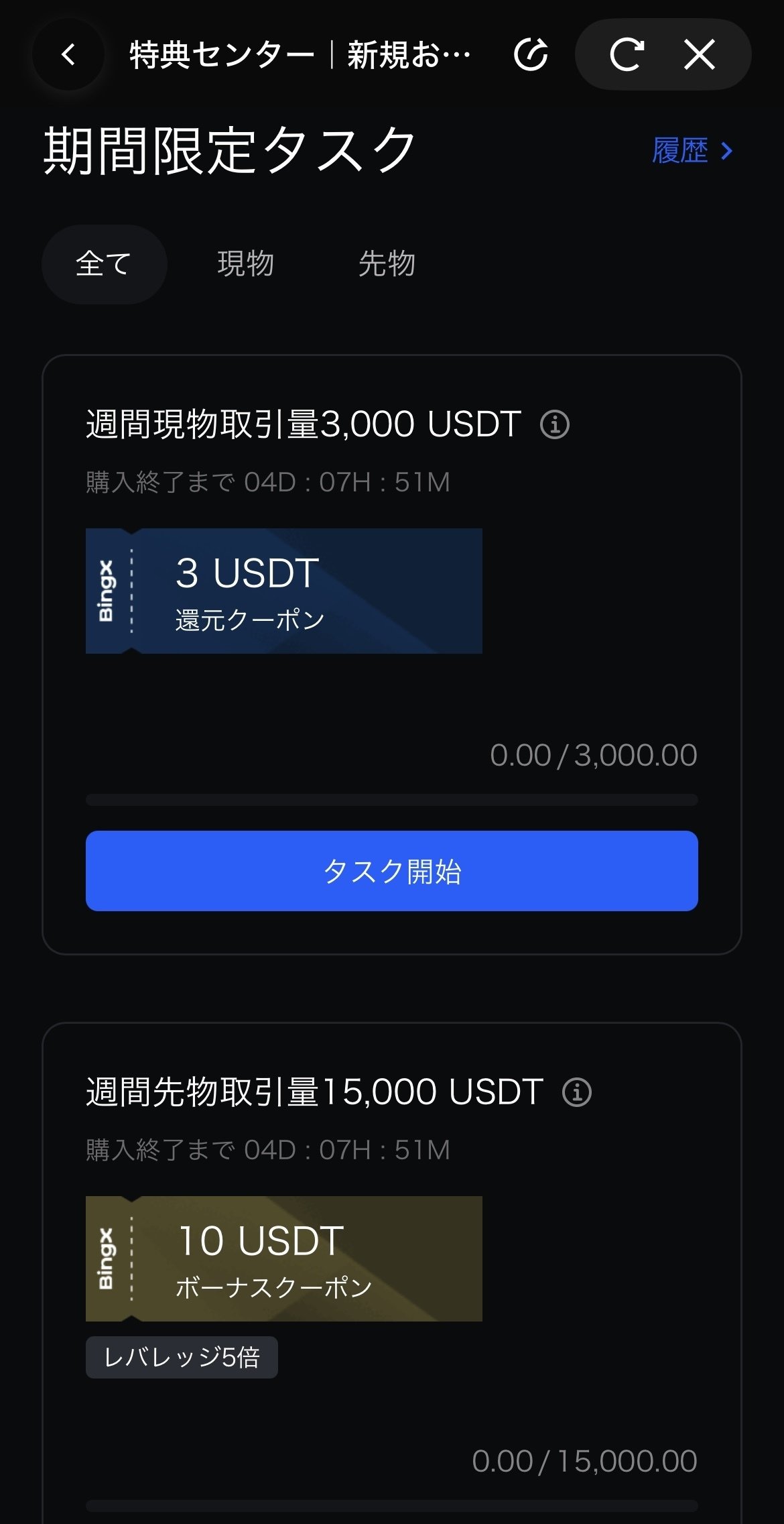Select the 全て filter tab
The width and height of the screenshot is (784, 1524).
(x=105, y=263)
